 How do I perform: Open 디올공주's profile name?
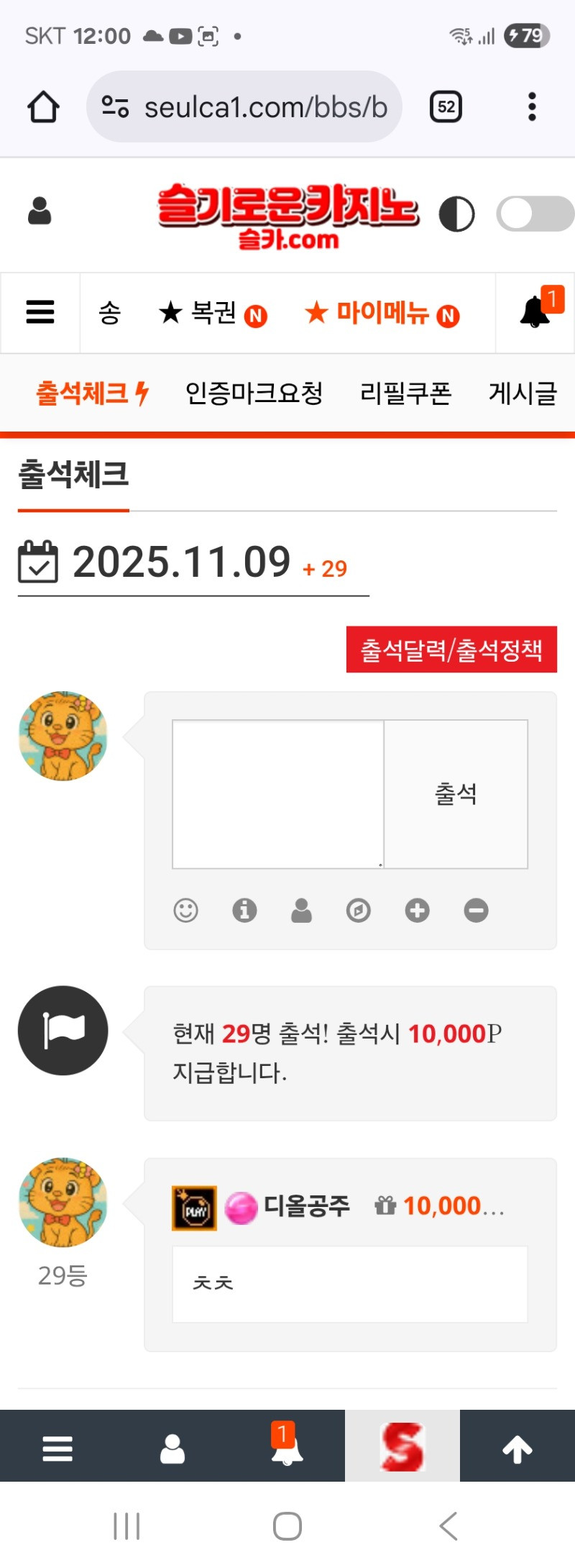tap(307, 1205)
